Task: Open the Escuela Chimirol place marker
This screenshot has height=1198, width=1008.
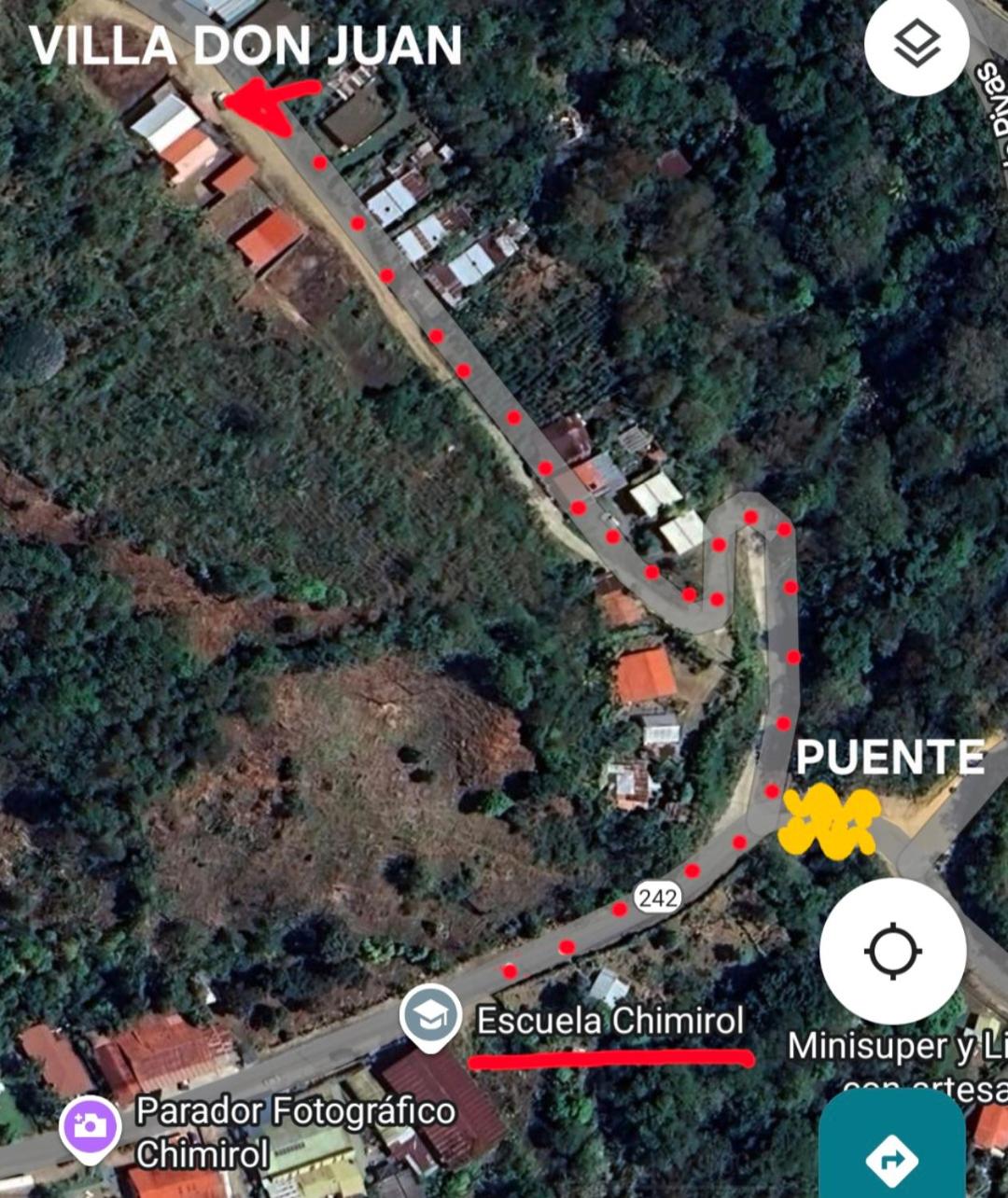Action: pos(430,1017)
